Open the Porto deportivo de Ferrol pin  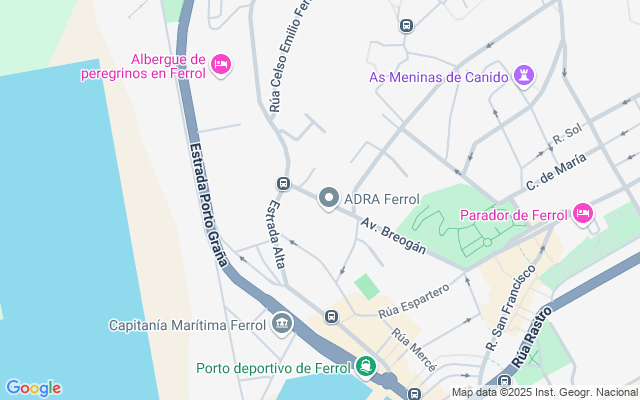(366, 367)
